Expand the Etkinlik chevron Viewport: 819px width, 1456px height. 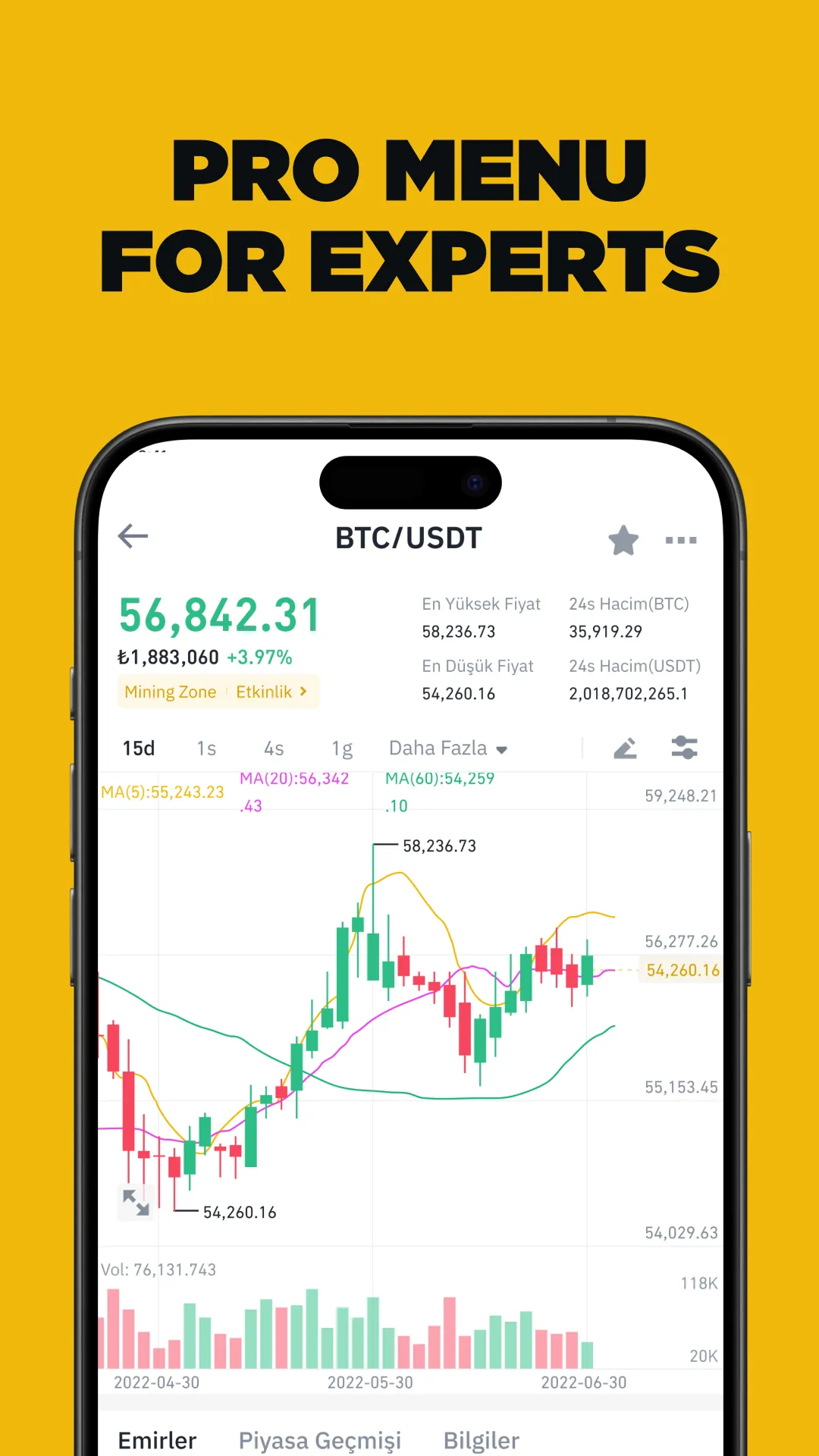click(x=303, y=692)
